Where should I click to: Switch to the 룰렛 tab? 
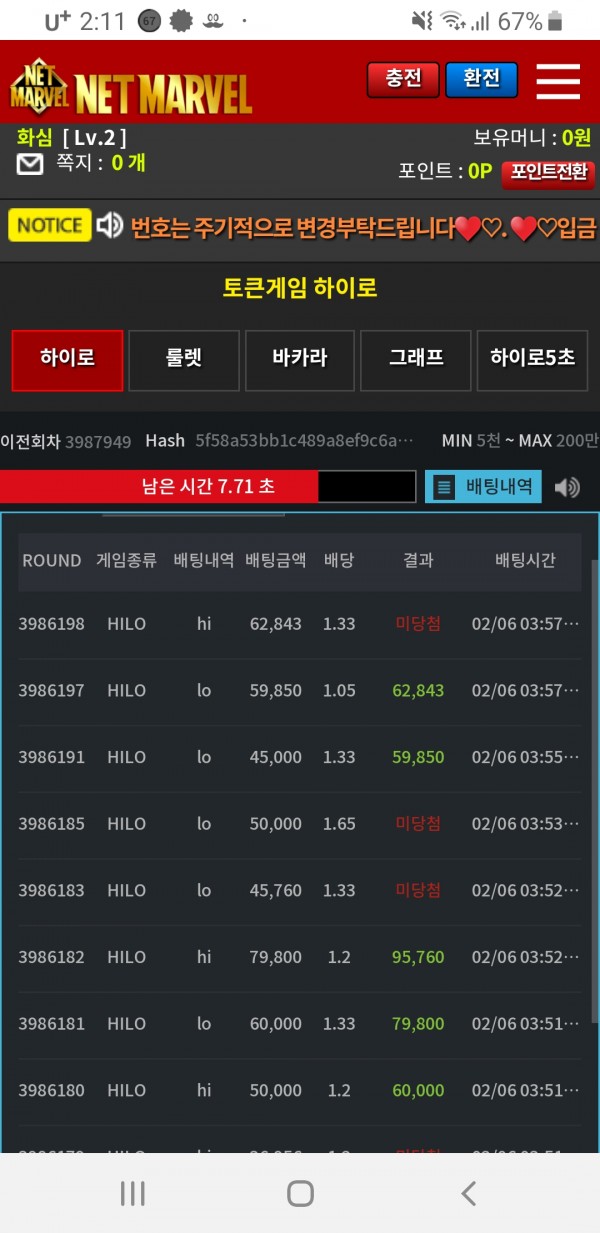[x=184, y=360]
